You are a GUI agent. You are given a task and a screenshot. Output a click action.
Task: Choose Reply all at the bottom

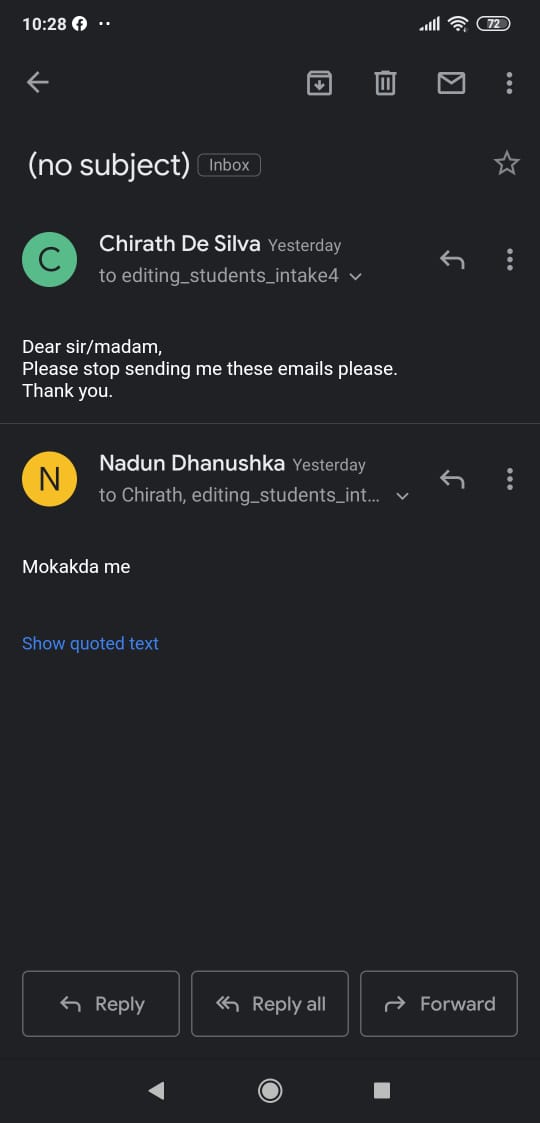tap(270, 1003)
